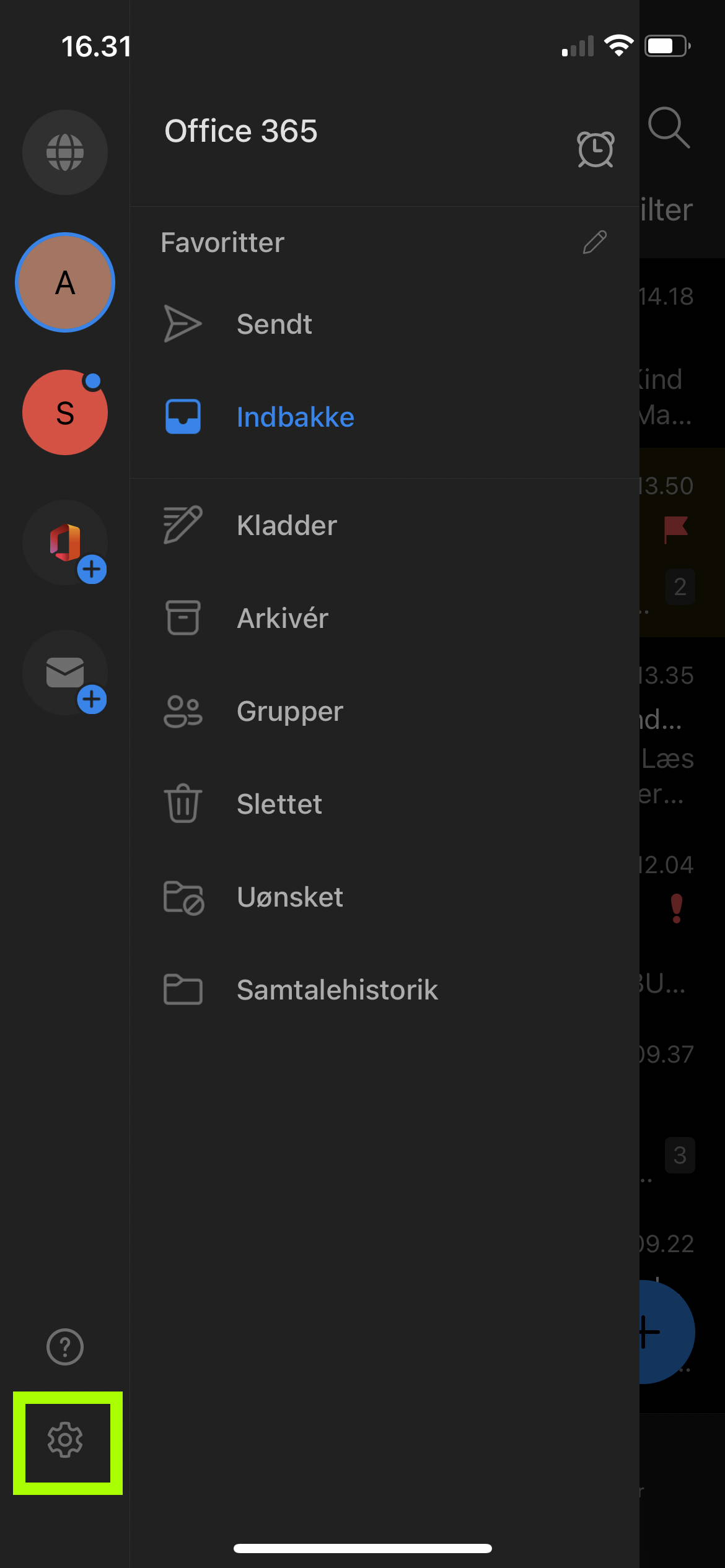Select the all accounts globe icon

tap(65, 152)
